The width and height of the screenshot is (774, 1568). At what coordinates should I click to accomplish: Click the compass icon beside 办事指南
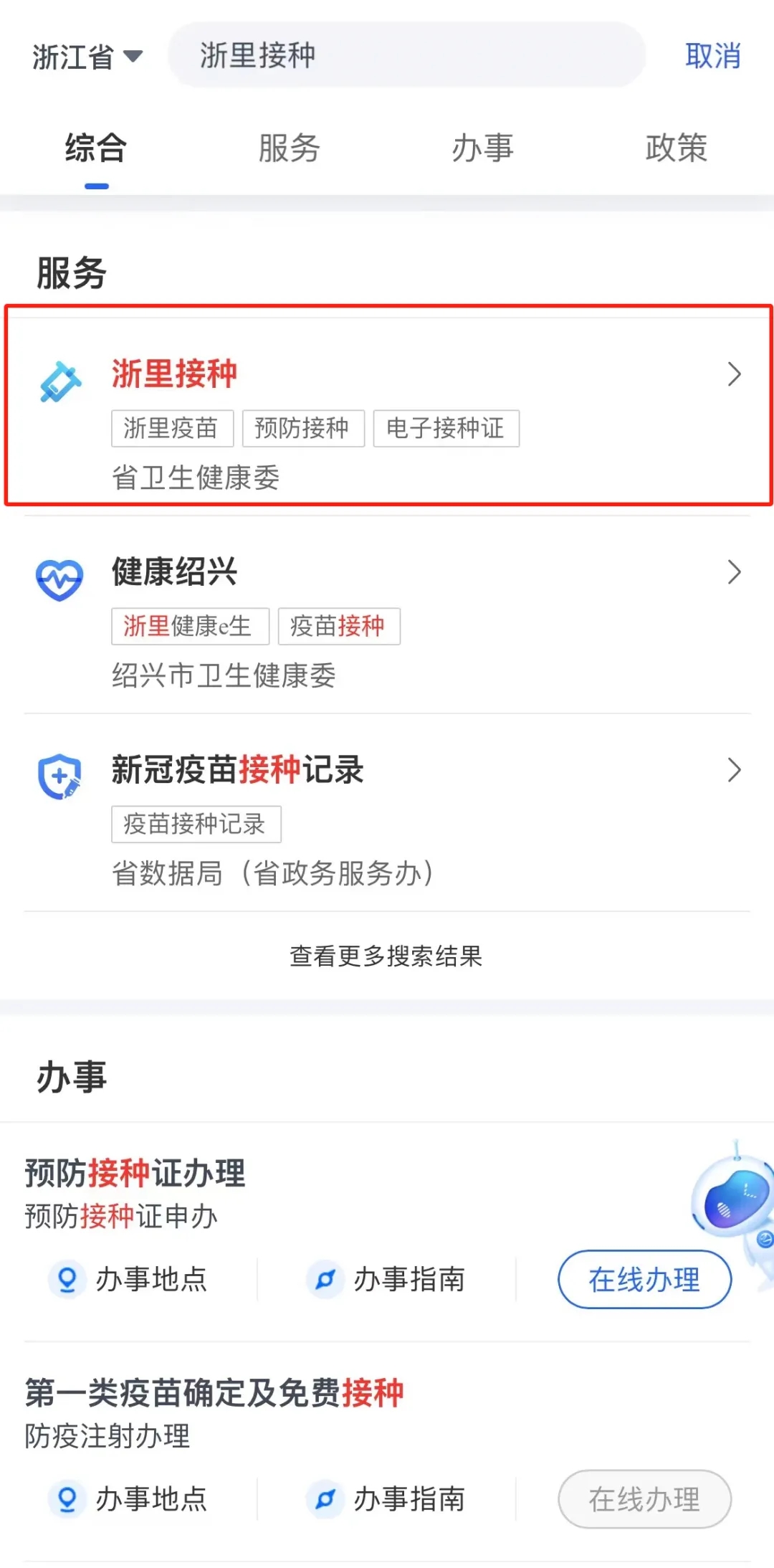[x=325, y=1278]
